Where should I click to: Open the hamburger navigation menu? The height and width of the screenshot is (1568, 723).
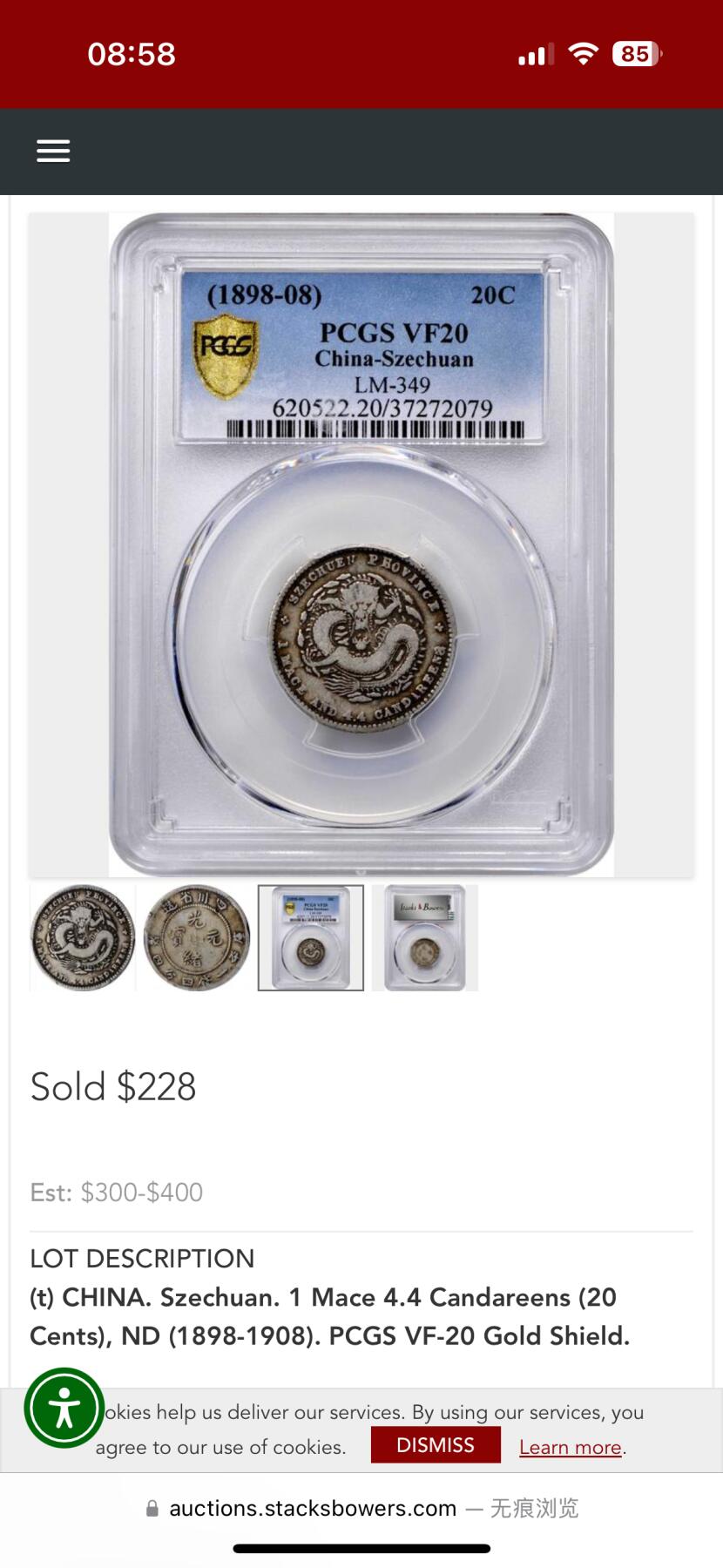pyautogui.click(x=53, y=152)
